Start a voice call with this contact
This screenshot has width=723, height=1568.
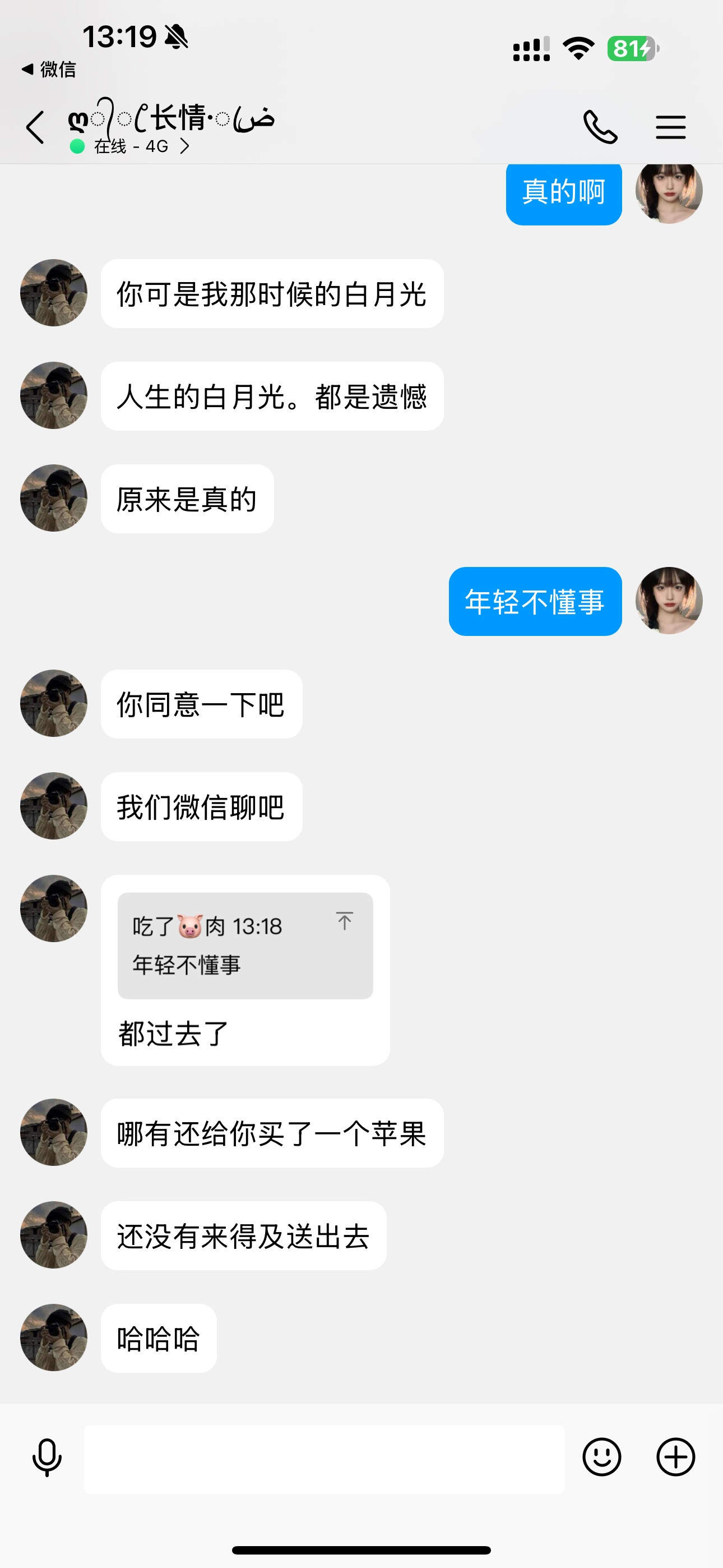(600, 127)
